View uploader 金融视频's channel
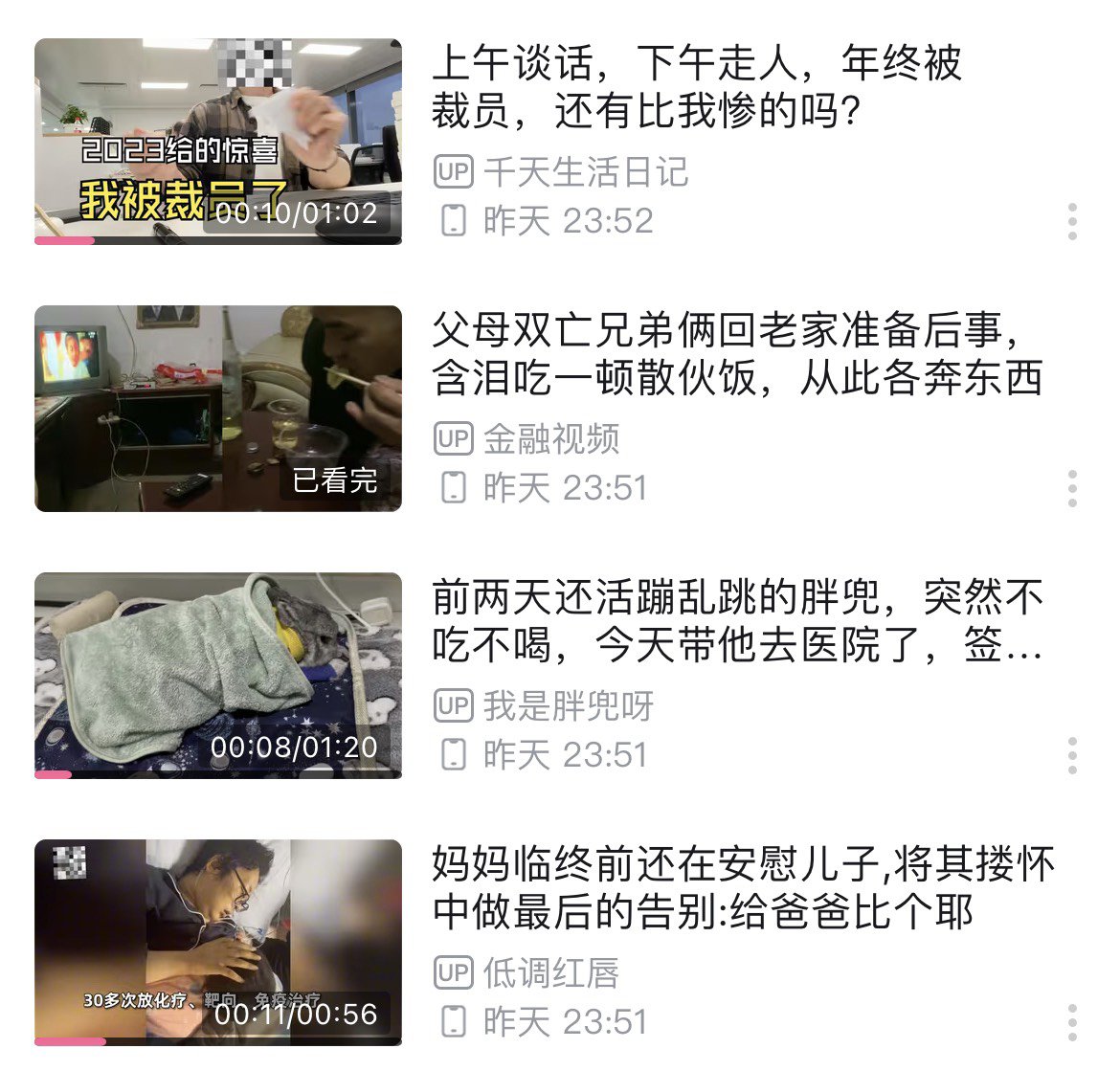Screen dimensions: 1120x1071 pyautogui.click(x=550, y=439)
